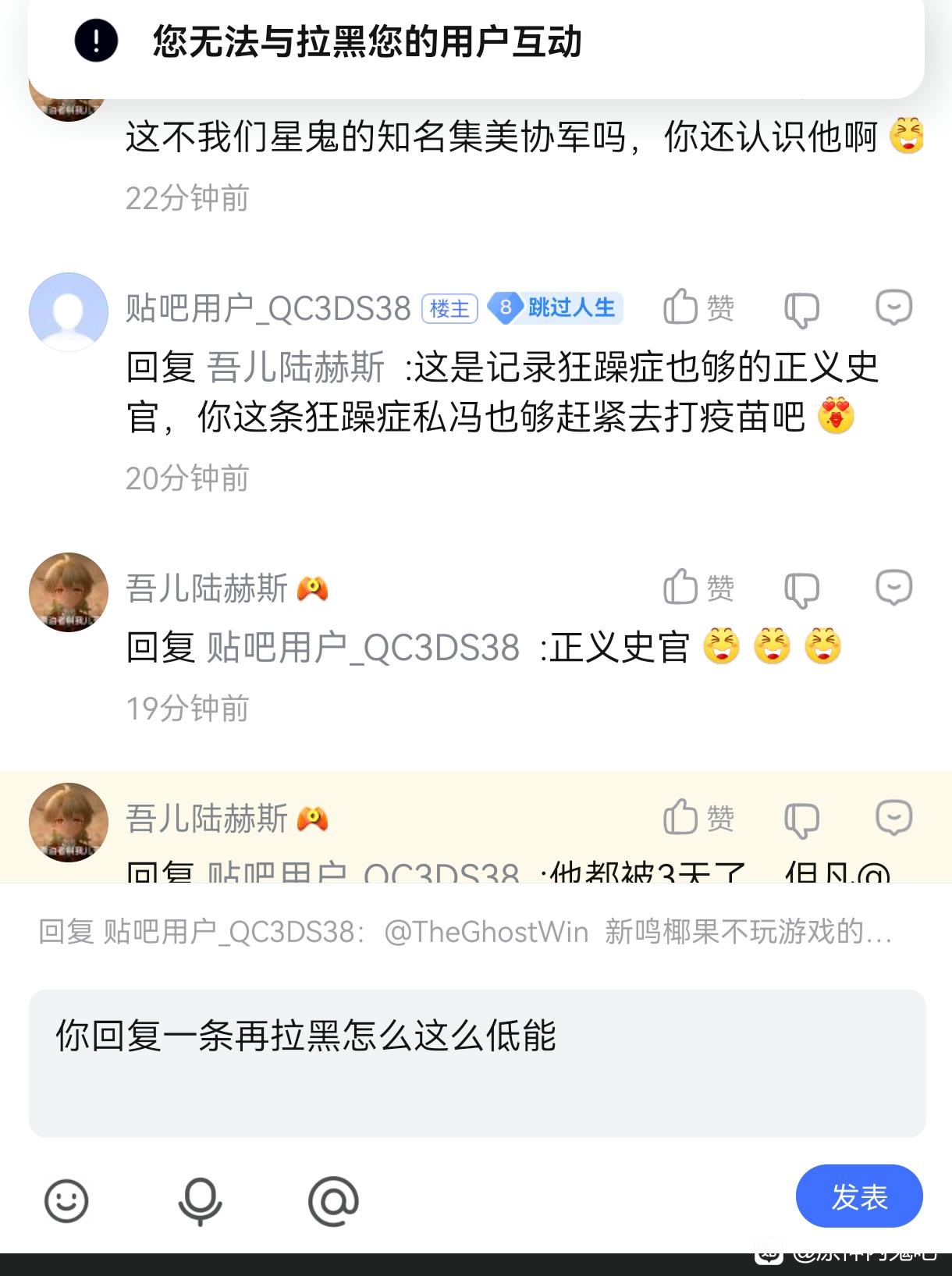Dislike 吾儿陆赫斯's 正义史官 reply

tap(801, 589)
